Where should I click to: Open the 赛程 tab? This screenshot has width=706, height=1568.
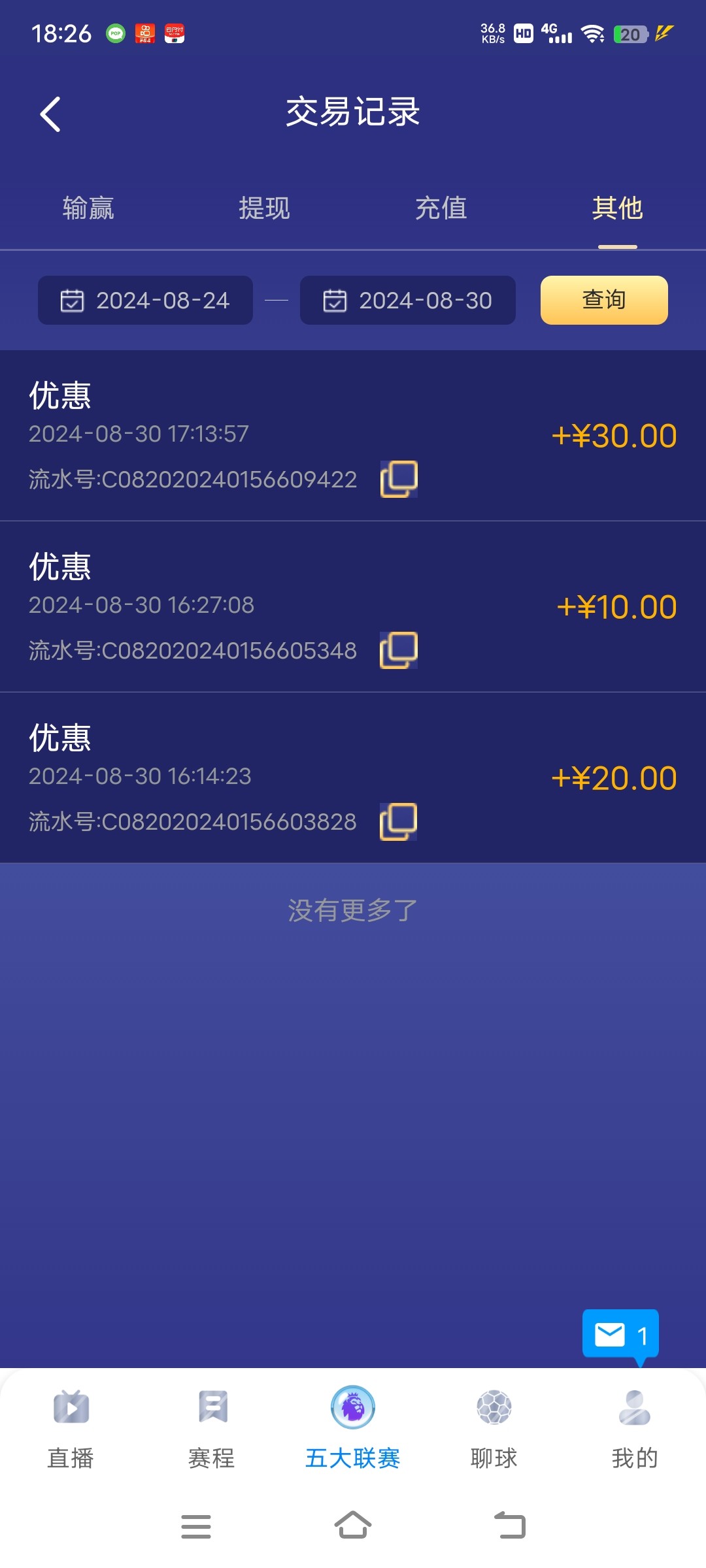(x=212, y=1428)
